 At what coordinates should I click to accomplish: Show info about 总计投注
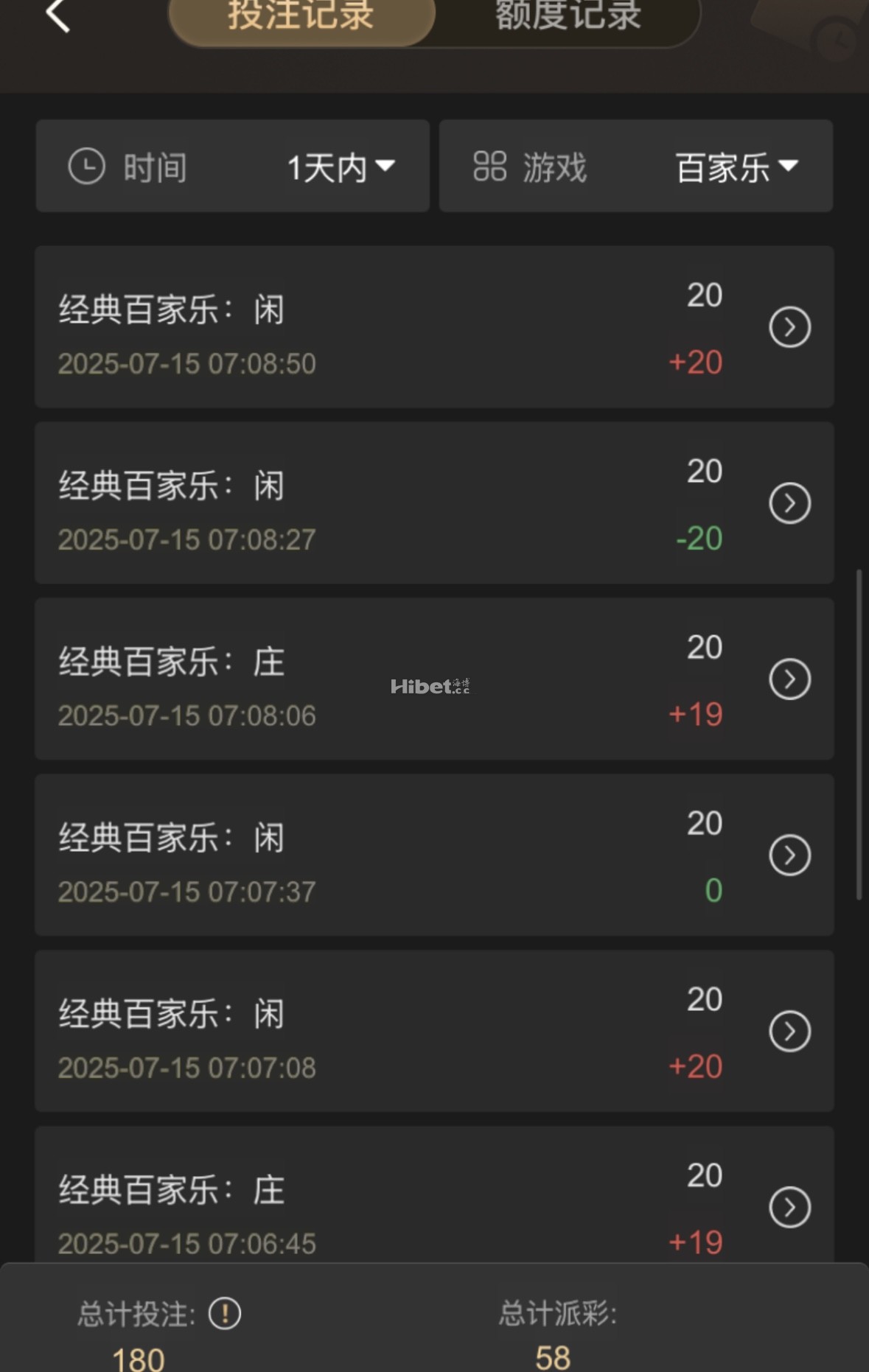click(x=225, y=1314)
